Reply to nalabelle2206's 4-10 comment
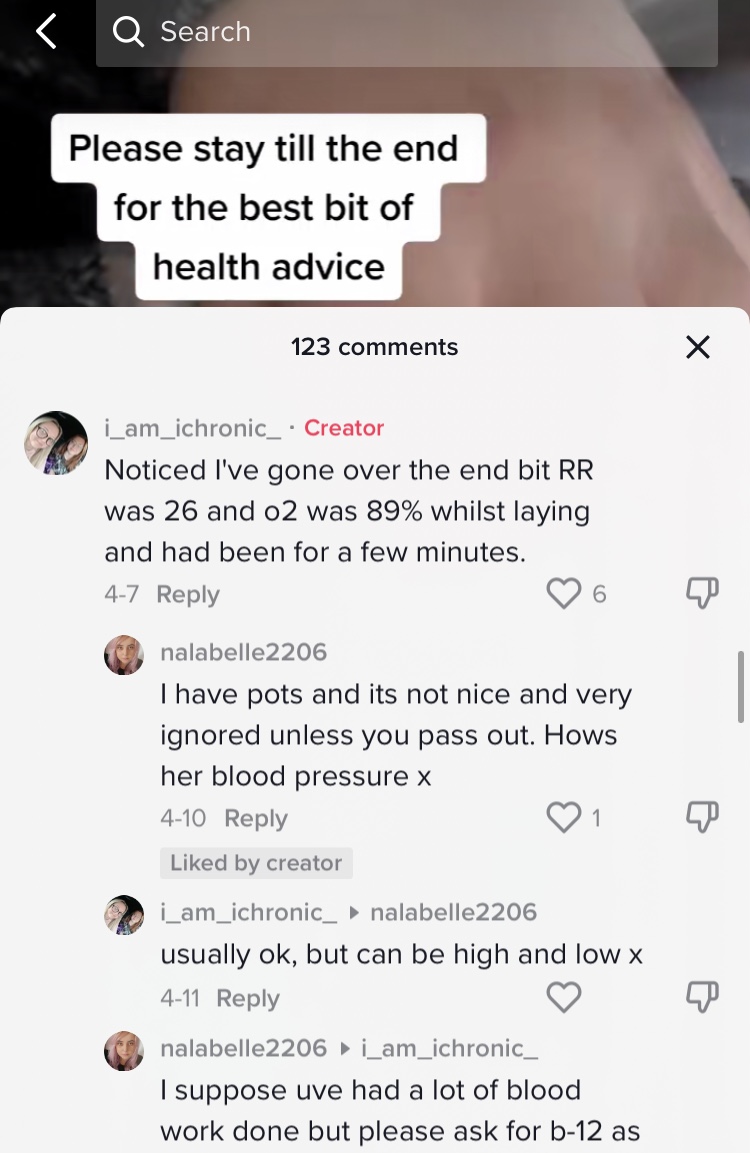750x1153 pixels. coord(256,818)
